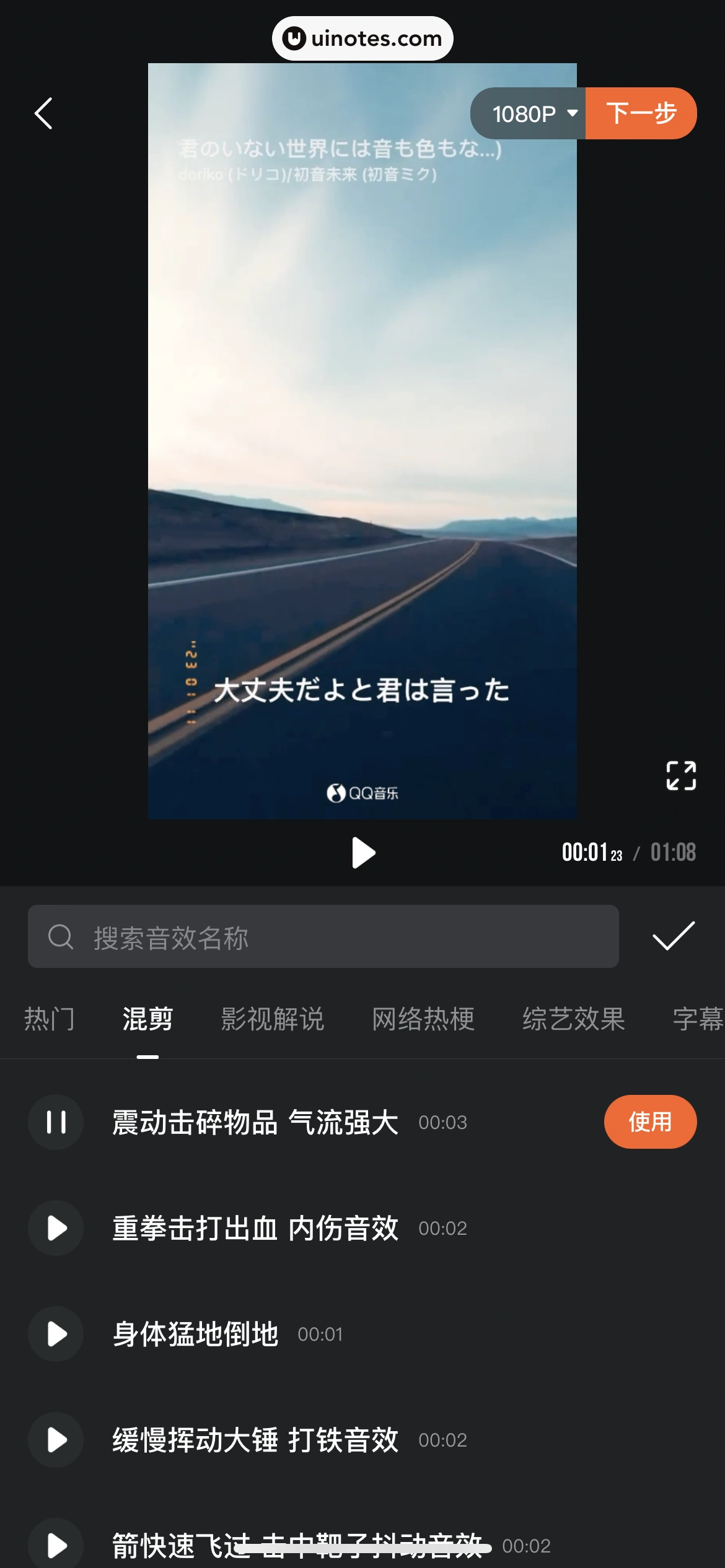Tap 下一步 to proceed
This screenshot has width=725, height=1568.
click(640, 113)
